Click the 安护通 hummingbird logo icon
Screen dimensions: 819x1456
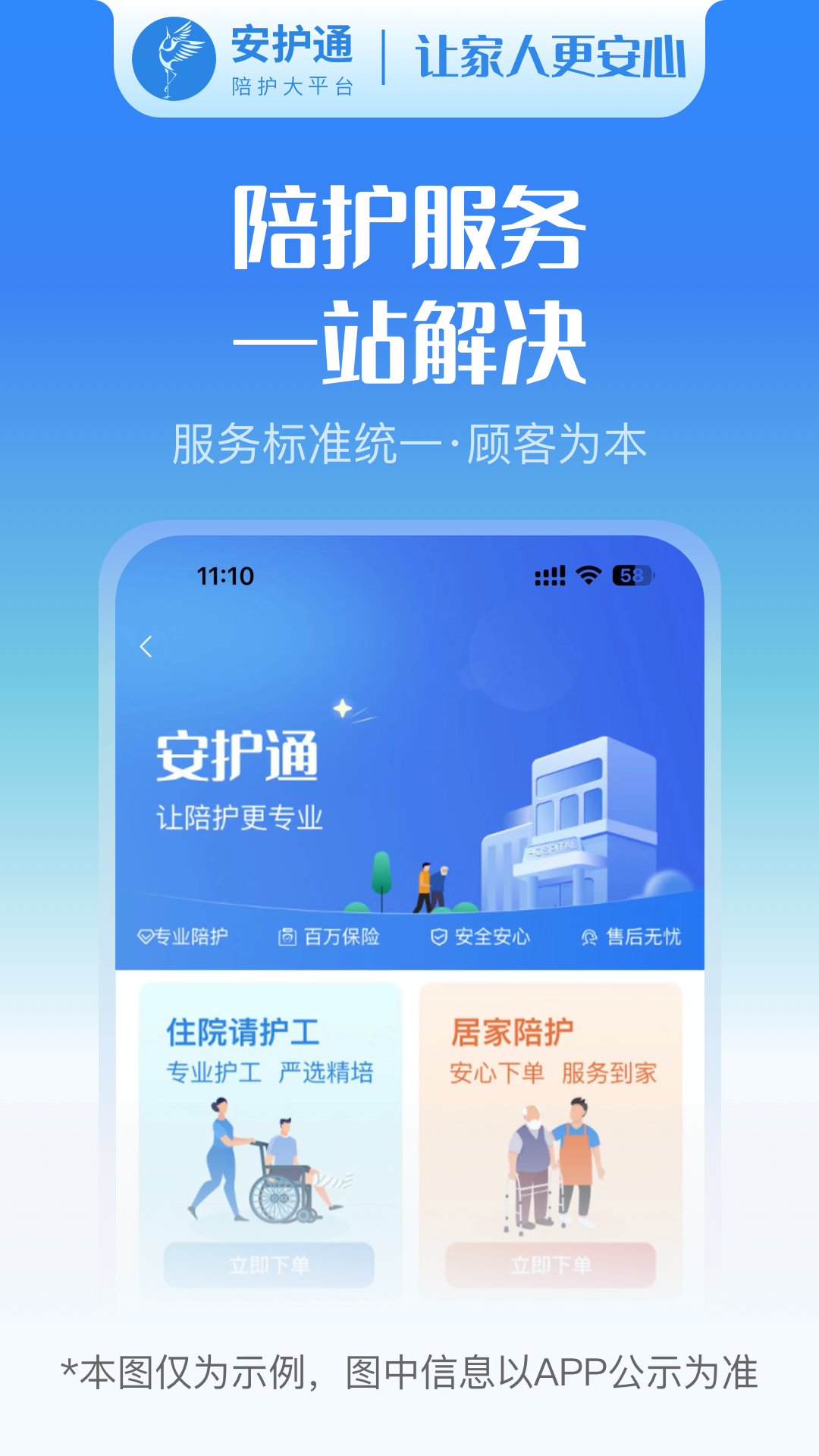click(x=173, y=59)
